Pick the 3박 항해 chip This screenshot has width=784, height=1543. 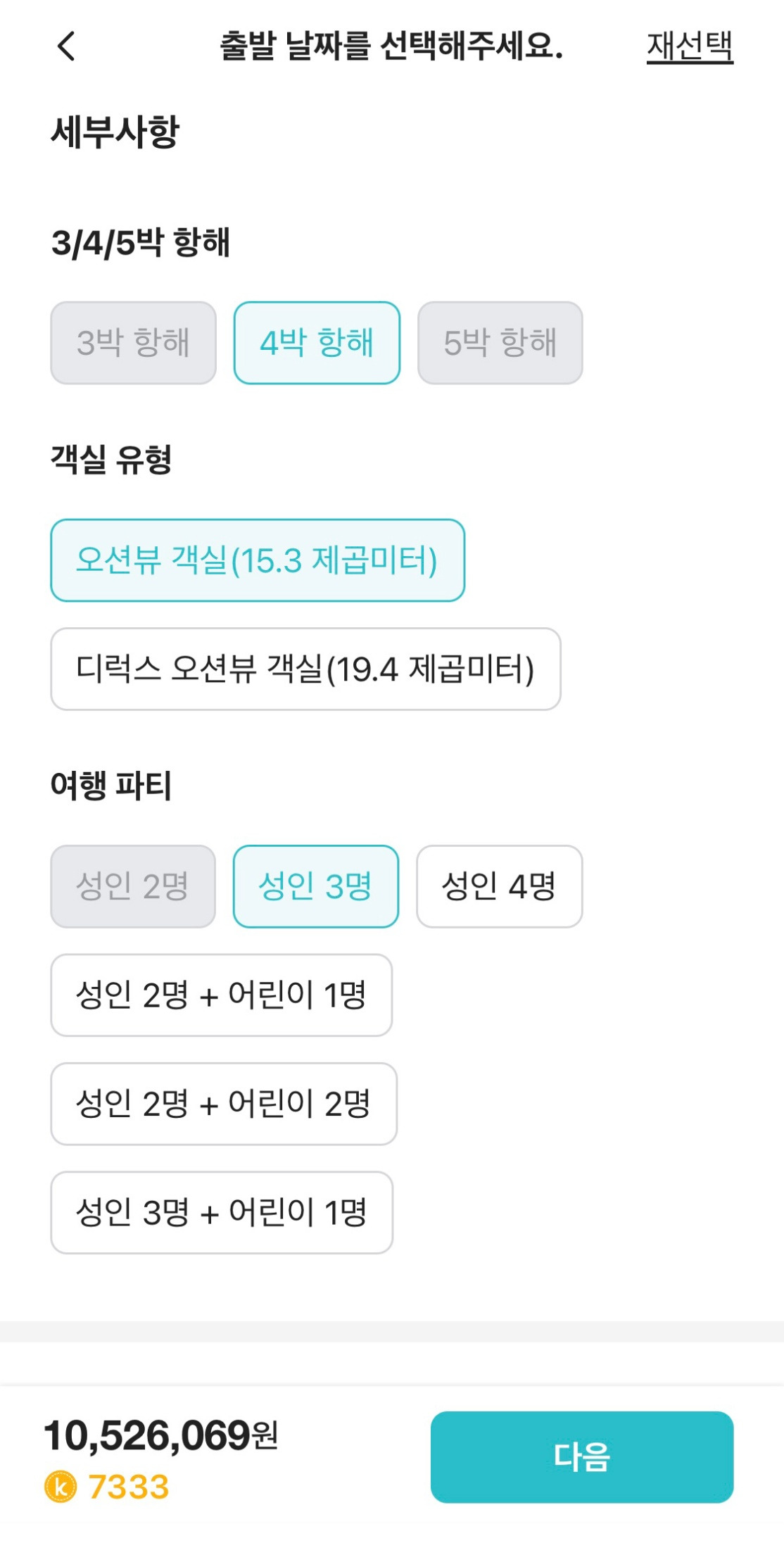pyautogui.click(x=133, y=343)
